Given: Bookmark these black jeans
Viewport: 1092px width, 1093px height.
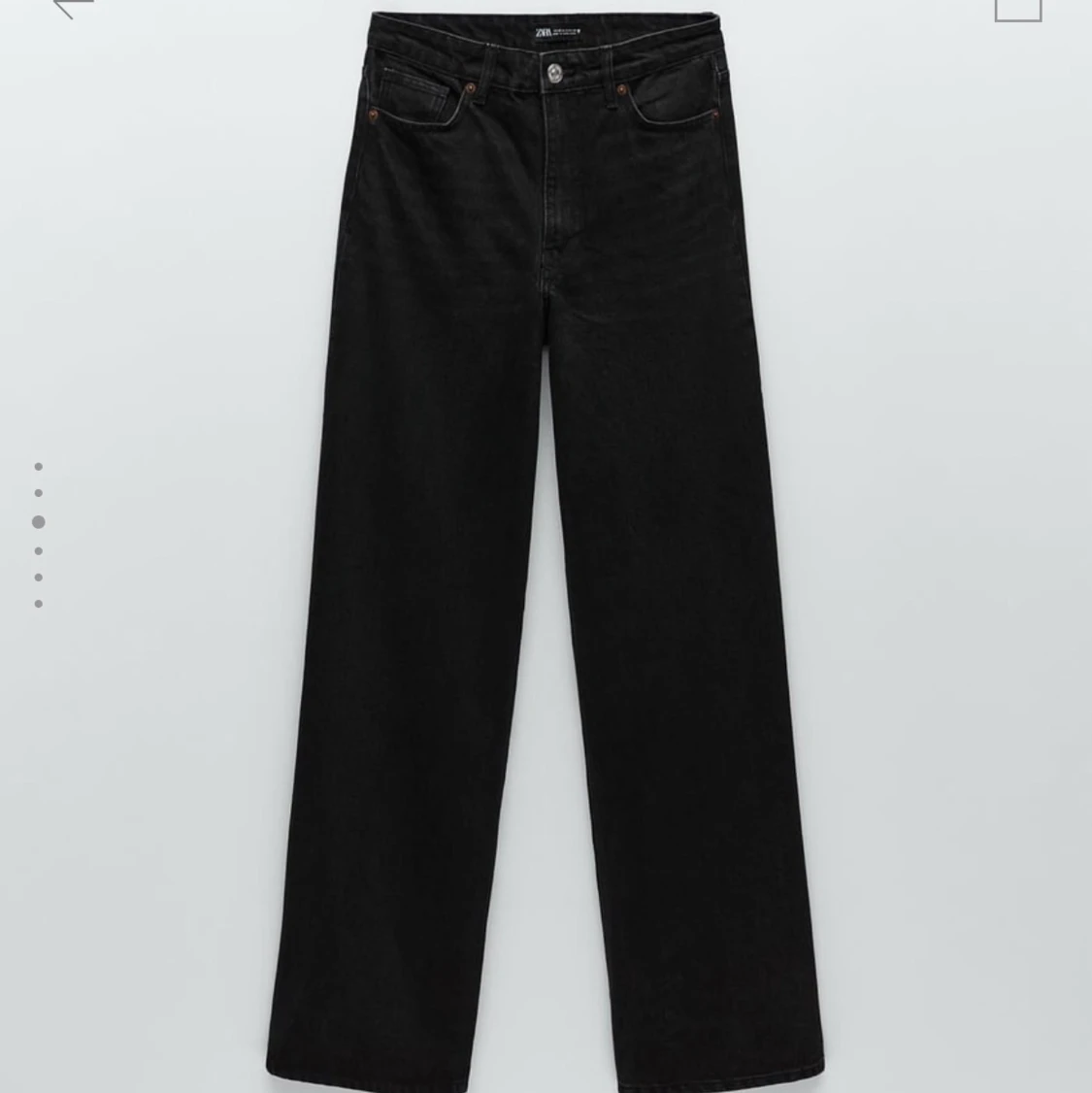Looking at the screenshot, I should pos(1017,8).
